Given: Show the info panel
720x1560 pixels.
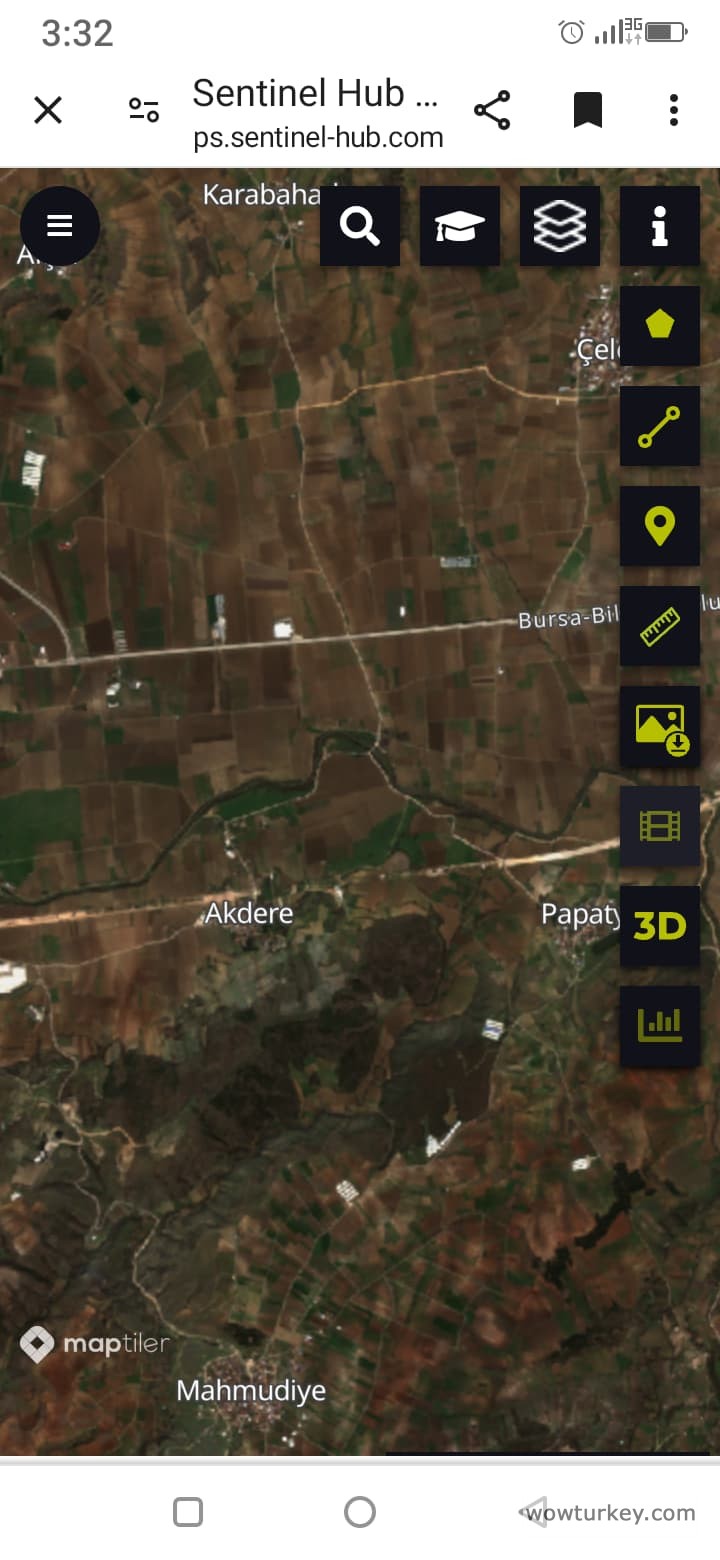Looking at the screenshot, I should 659,226.
